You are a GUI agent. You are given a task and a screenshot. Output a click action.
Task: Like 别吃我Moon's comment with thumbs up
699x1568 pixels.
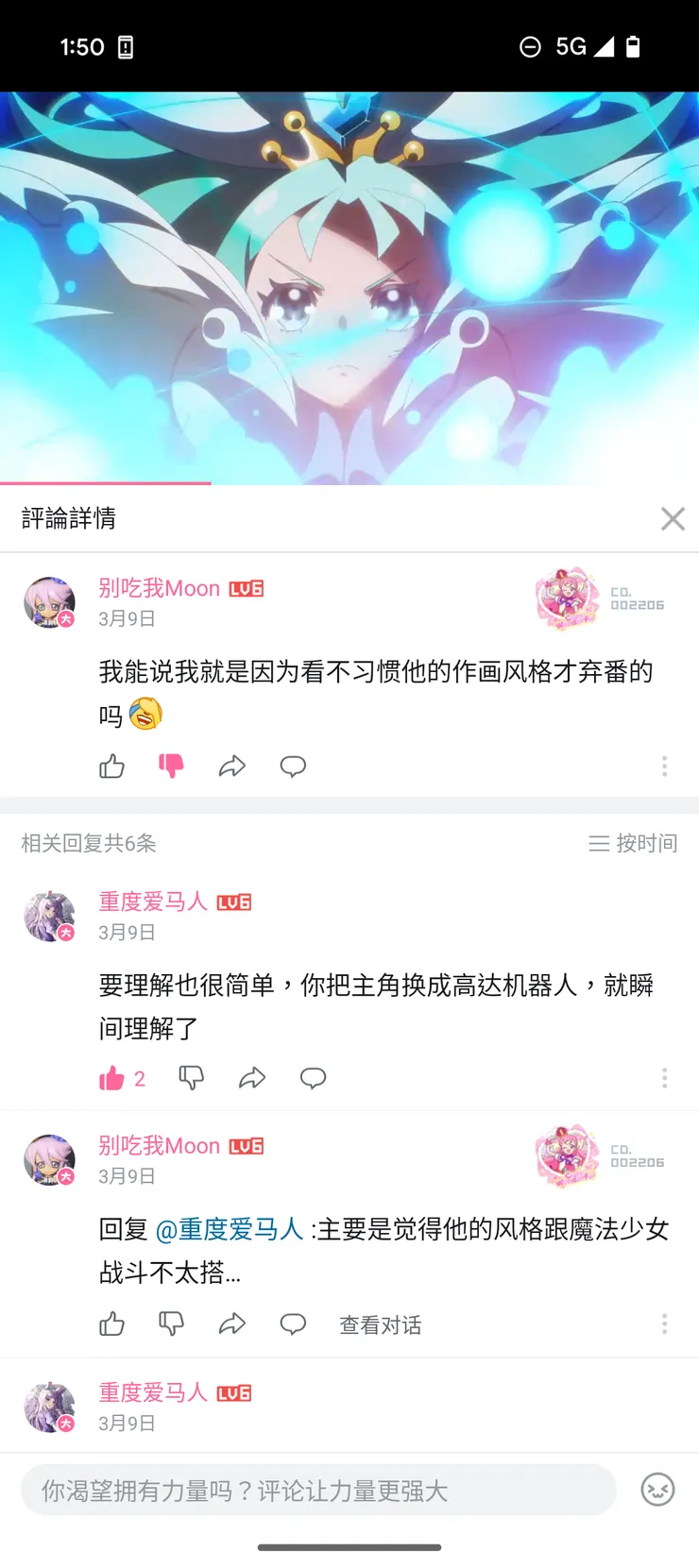click(x=111, y=766)
